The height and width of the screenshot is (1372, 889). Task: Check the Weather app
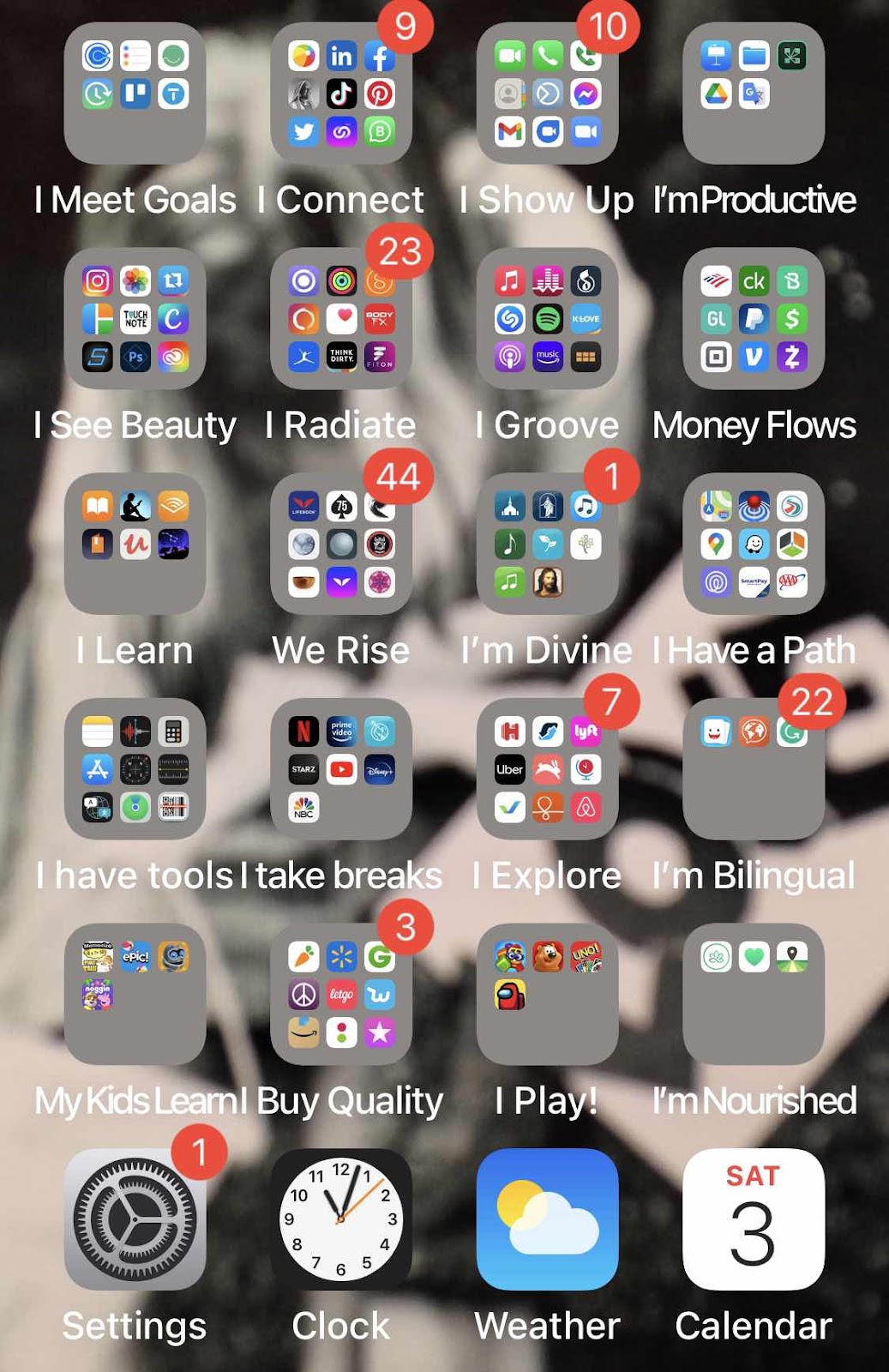pos(547,1219)
